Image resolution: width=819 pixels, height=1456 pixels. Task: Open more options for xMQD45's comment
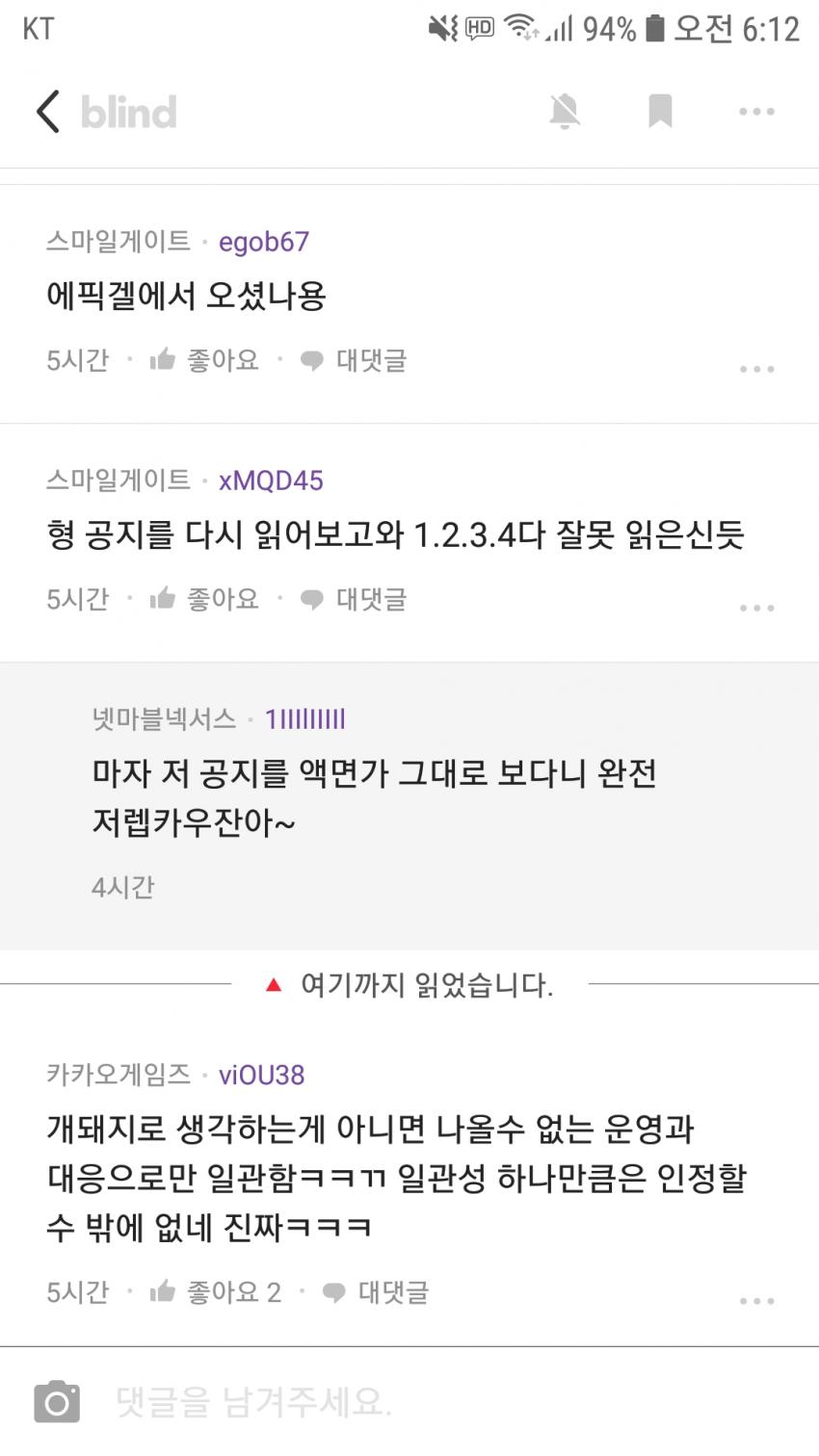pos(756,608)
